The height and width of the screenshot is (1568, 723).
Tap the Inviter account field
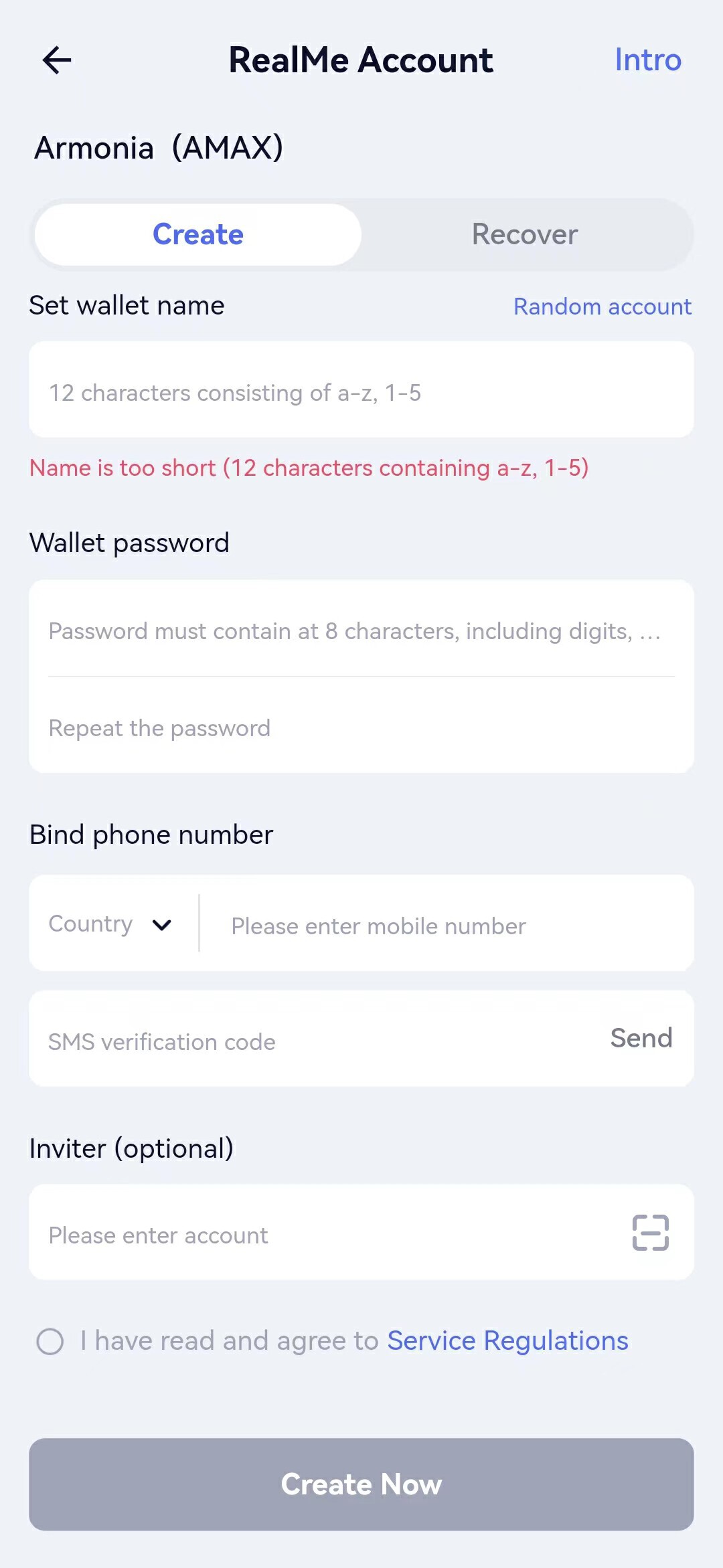(x=321, y=1235)
